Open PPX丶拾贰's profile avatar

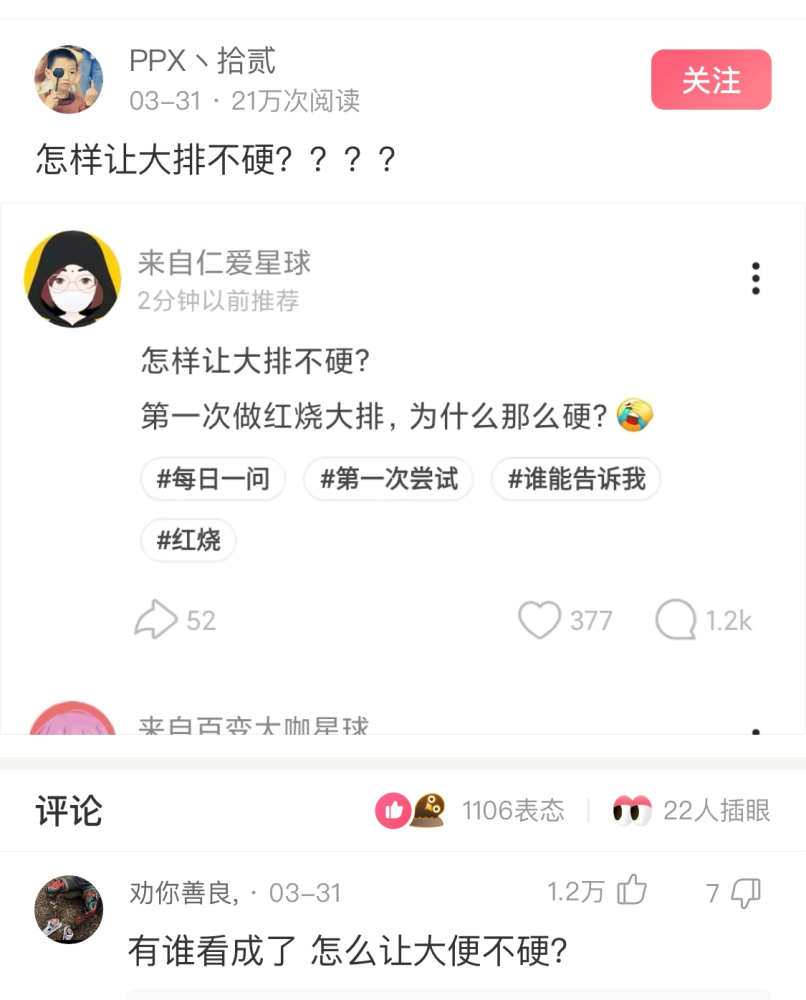(x=69, y=80)
